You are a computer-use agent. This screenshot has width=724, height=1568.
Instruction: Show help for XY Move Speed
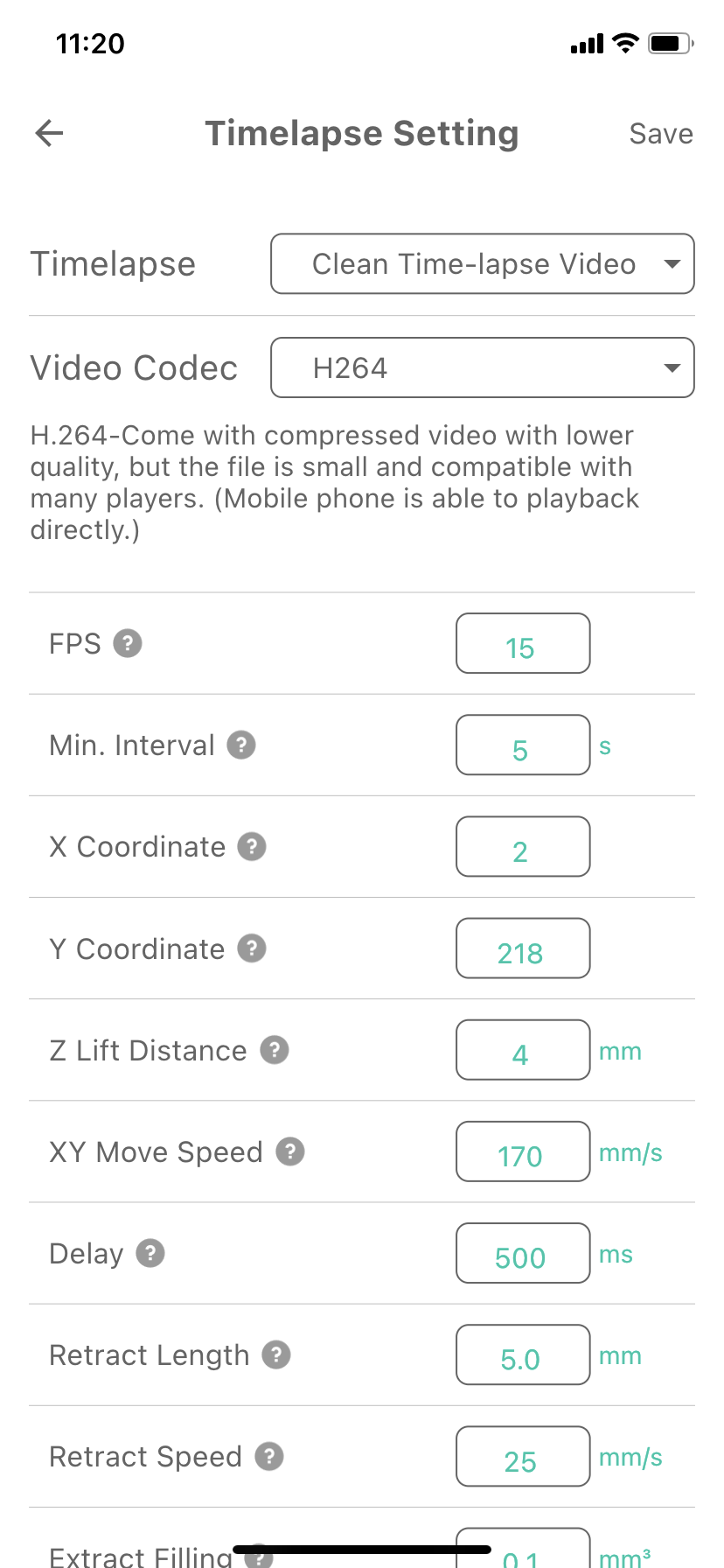coord(290,1151)
